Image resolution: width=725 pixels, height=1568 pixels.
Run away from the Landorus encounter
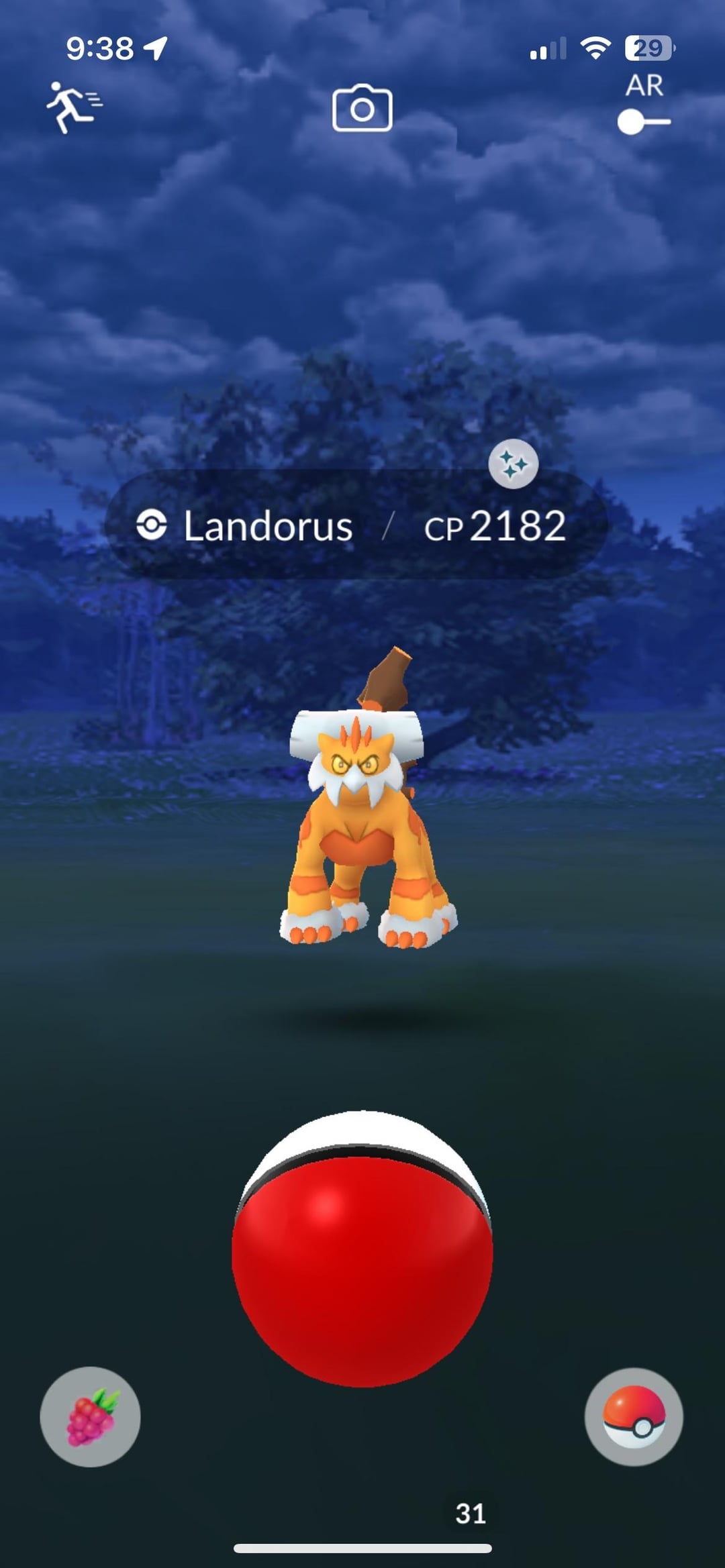point(72,107)
